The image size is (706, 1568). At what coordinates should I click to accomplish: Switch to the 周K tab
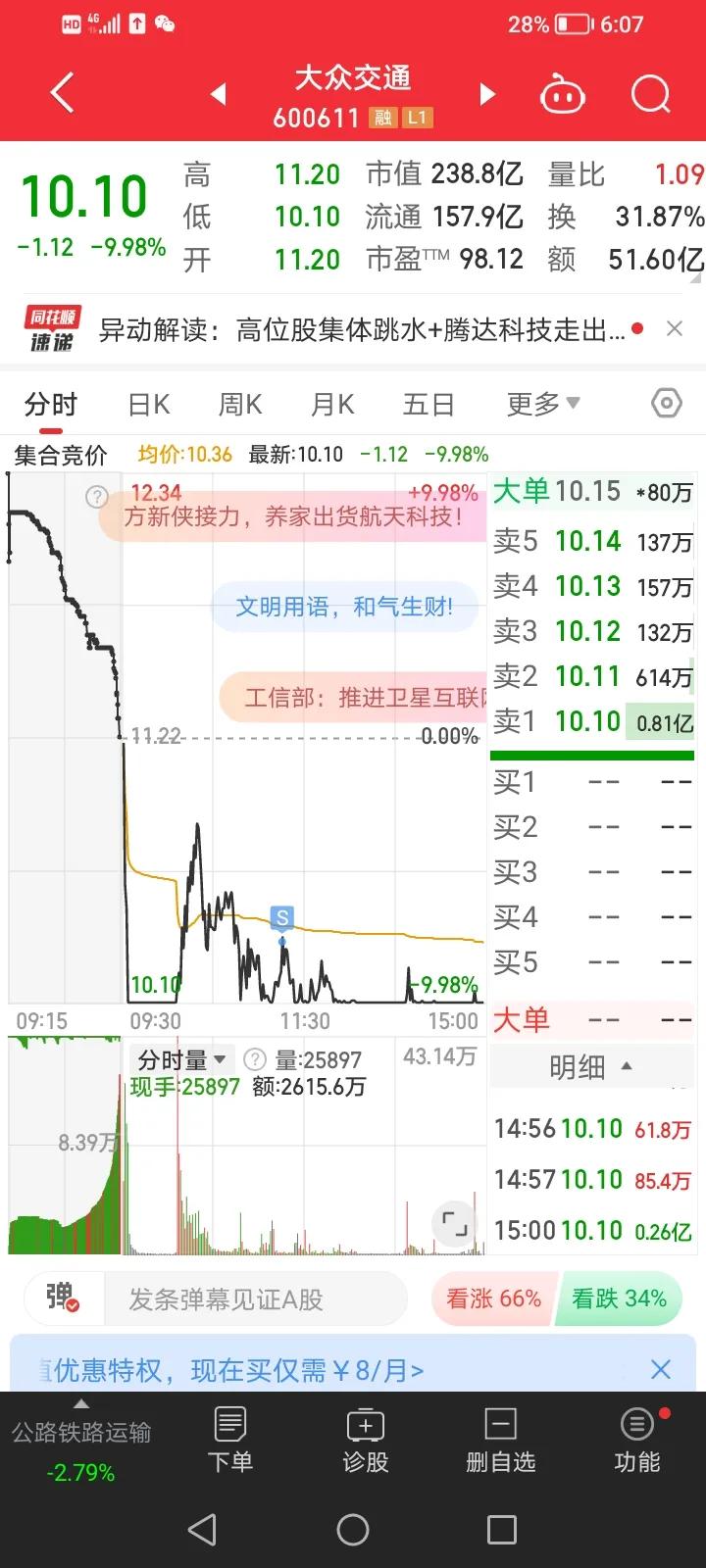click(x=240, y=404)
